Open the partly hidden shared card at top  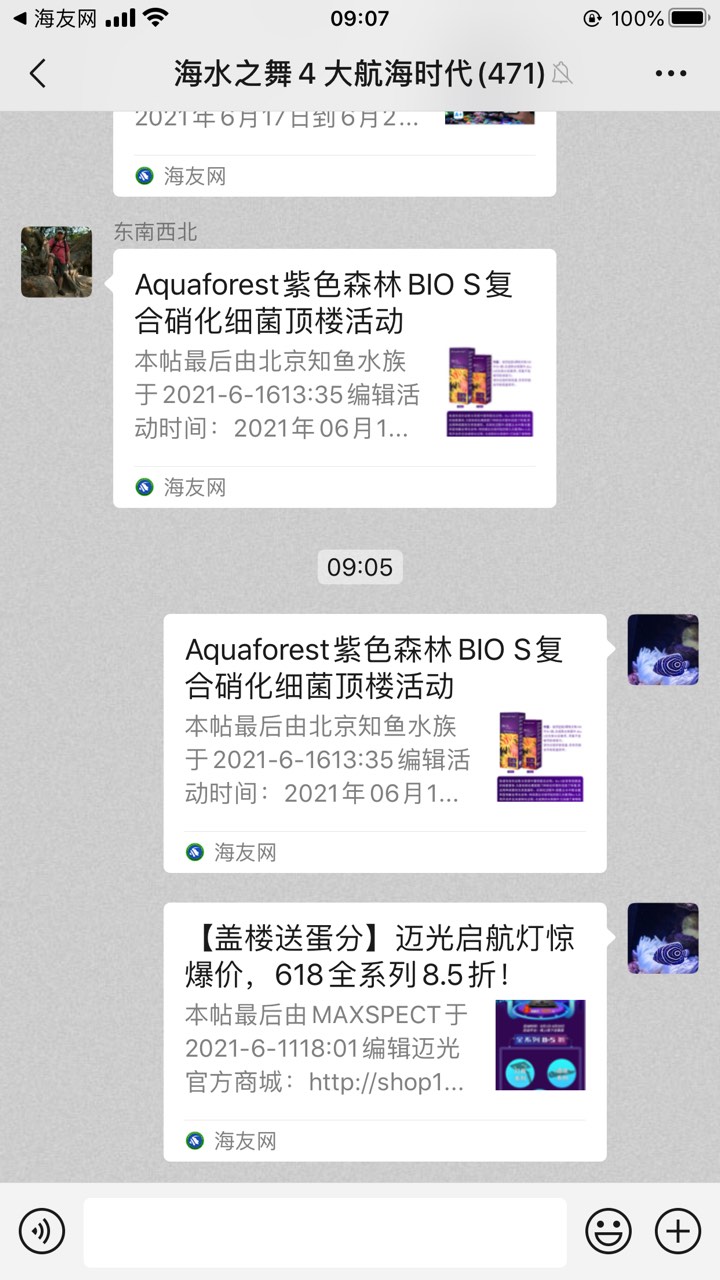coord(334,150)
